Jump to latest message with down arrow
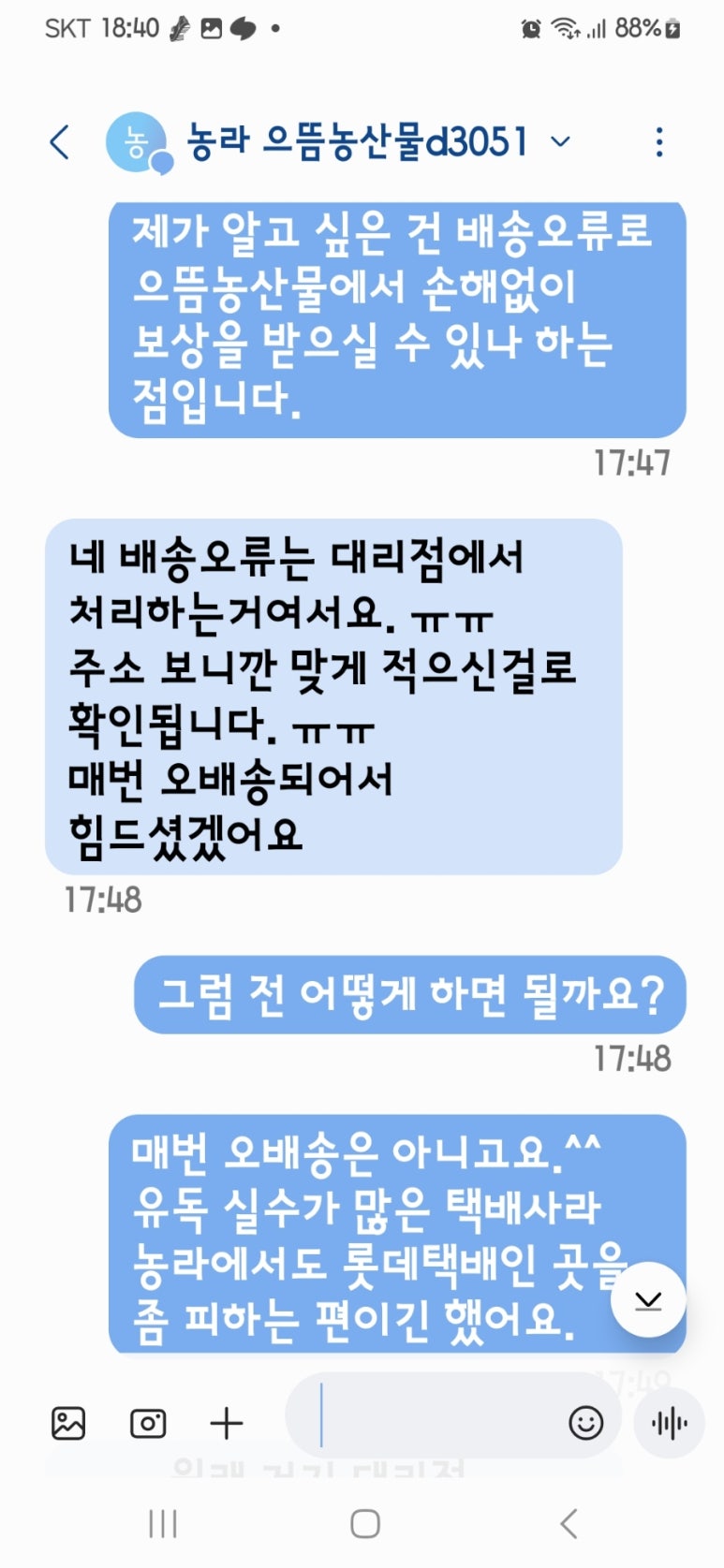This screenshot has height=1568, width=724. tap(648, 1299)
